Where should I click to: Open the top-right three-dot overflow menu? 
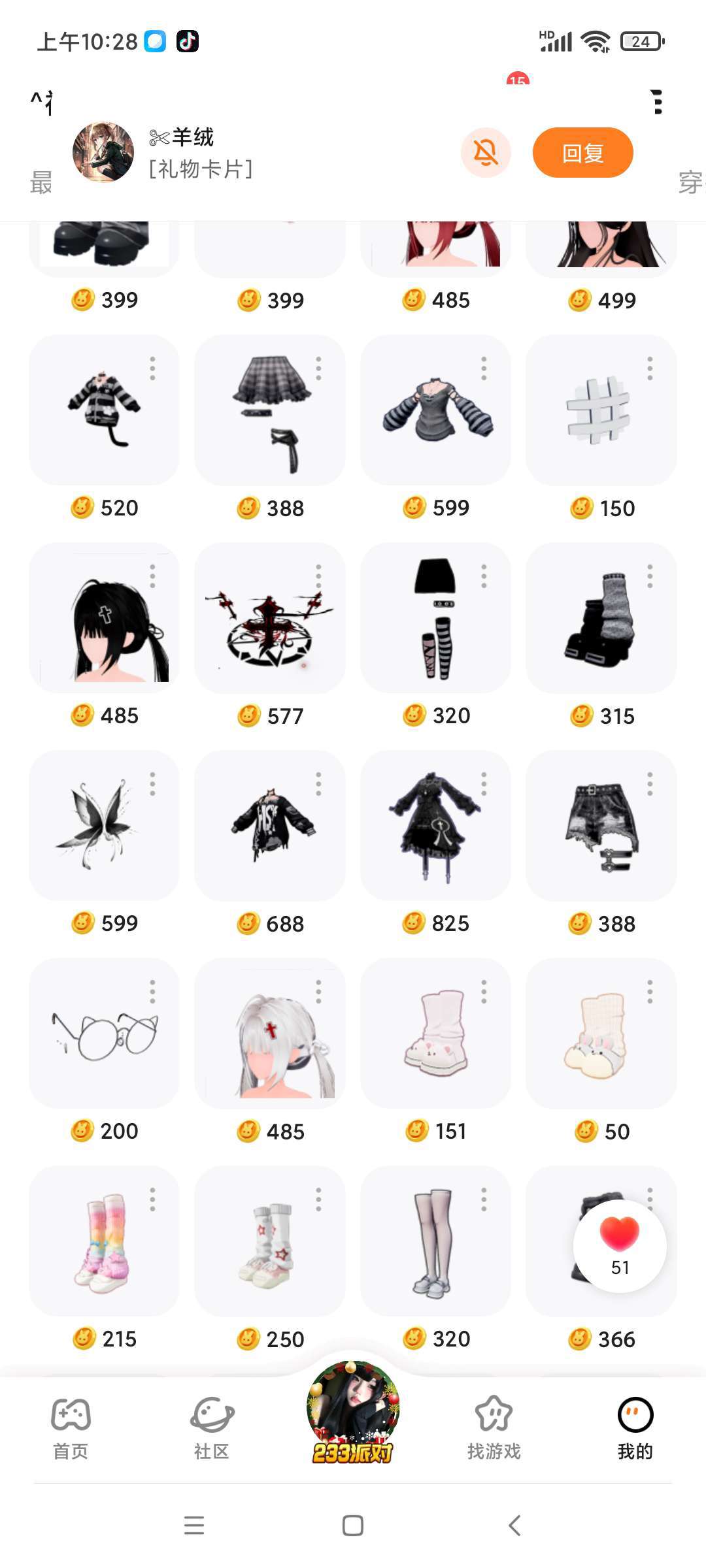tap(657, 103)
